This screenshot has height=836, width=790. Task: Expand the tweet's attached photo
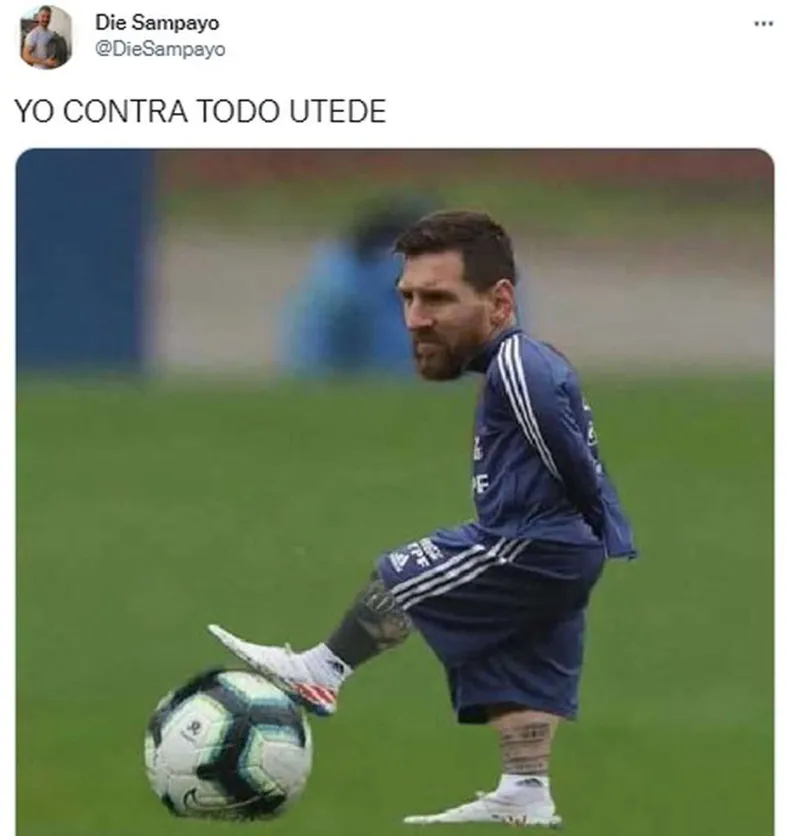394,490
